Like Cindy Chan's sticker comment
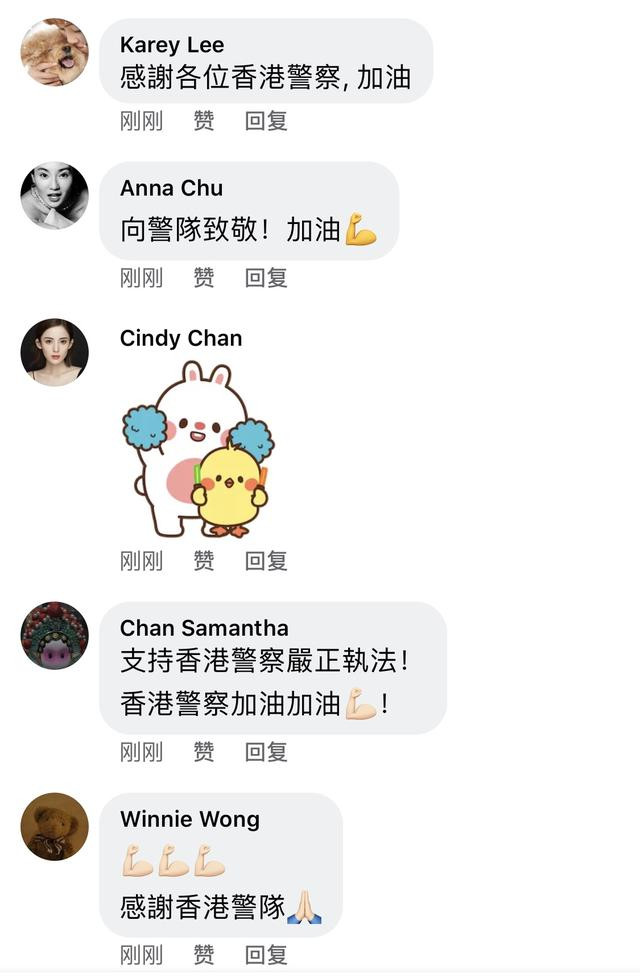Screen dimensions: 640x978 (204, 560)
